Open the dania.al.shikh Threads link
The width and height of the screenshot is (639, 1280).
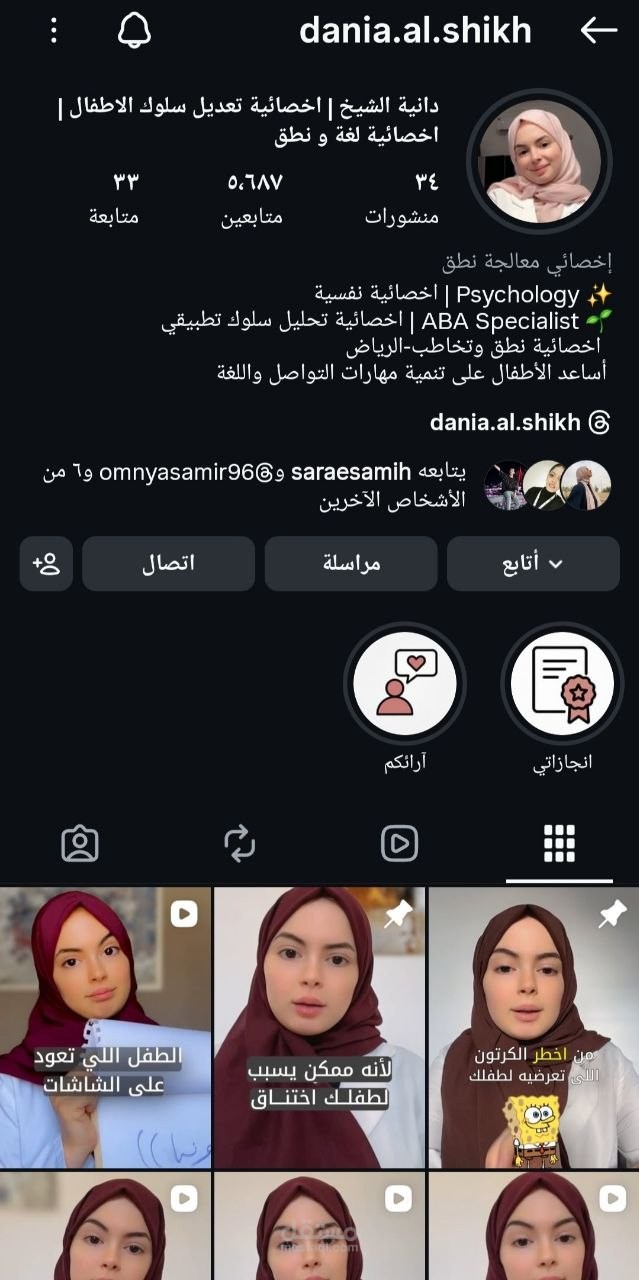[x=519, y=422]
